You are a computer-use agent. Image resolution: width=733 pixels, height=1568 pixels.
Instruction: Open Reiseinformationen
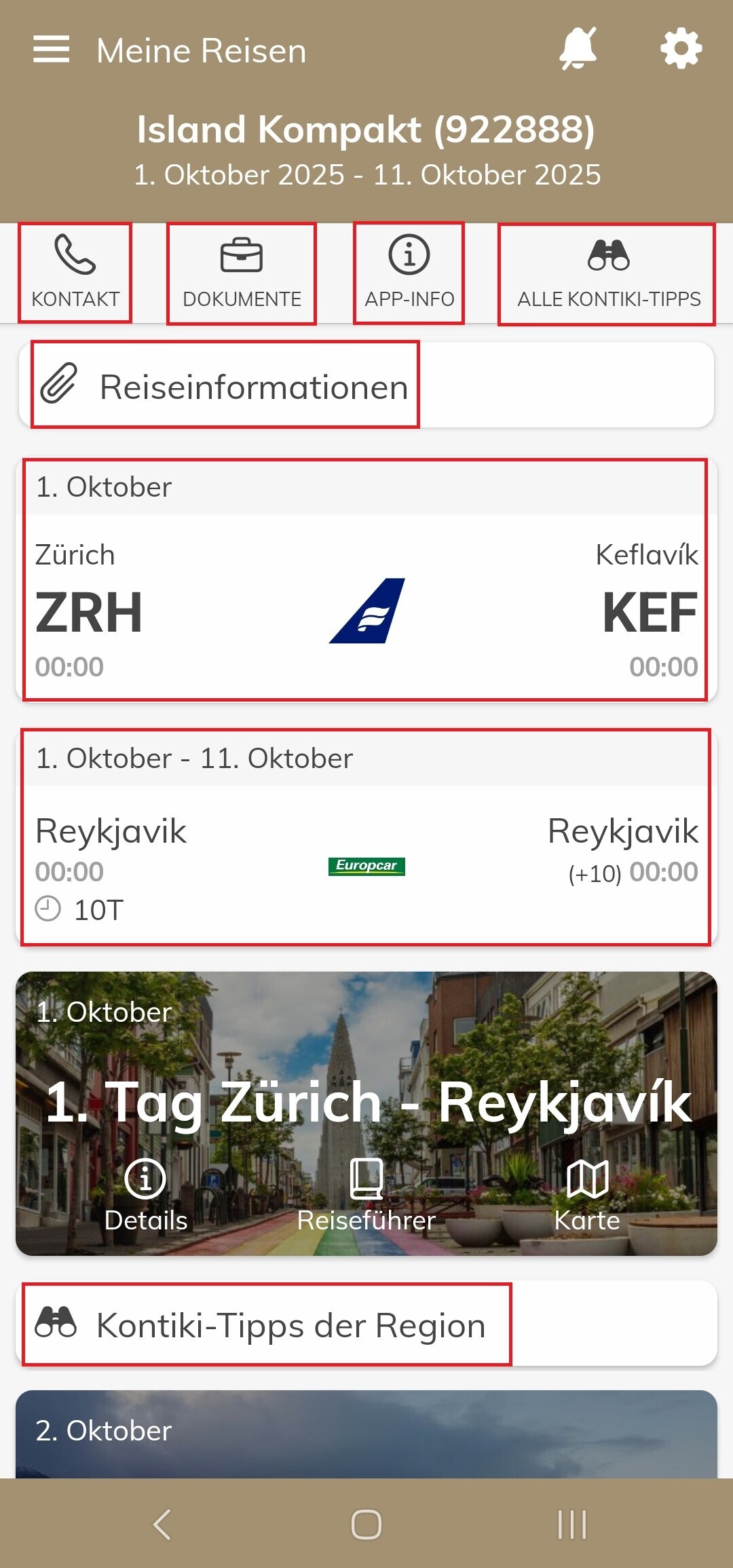coord(225,385)
